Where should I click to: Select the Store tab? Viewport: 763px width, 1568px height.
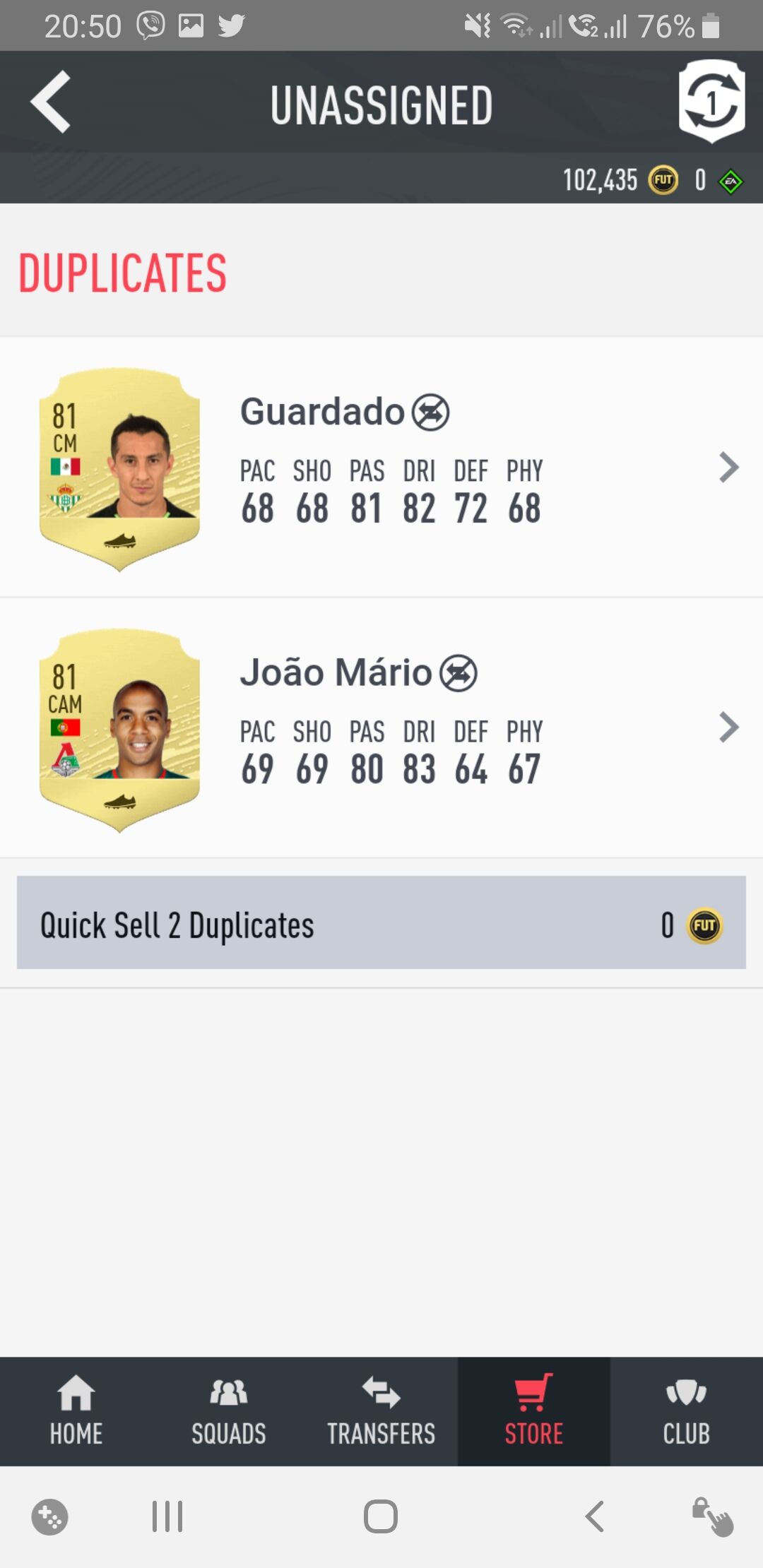pyautogui.click(x=534, y=1411)
